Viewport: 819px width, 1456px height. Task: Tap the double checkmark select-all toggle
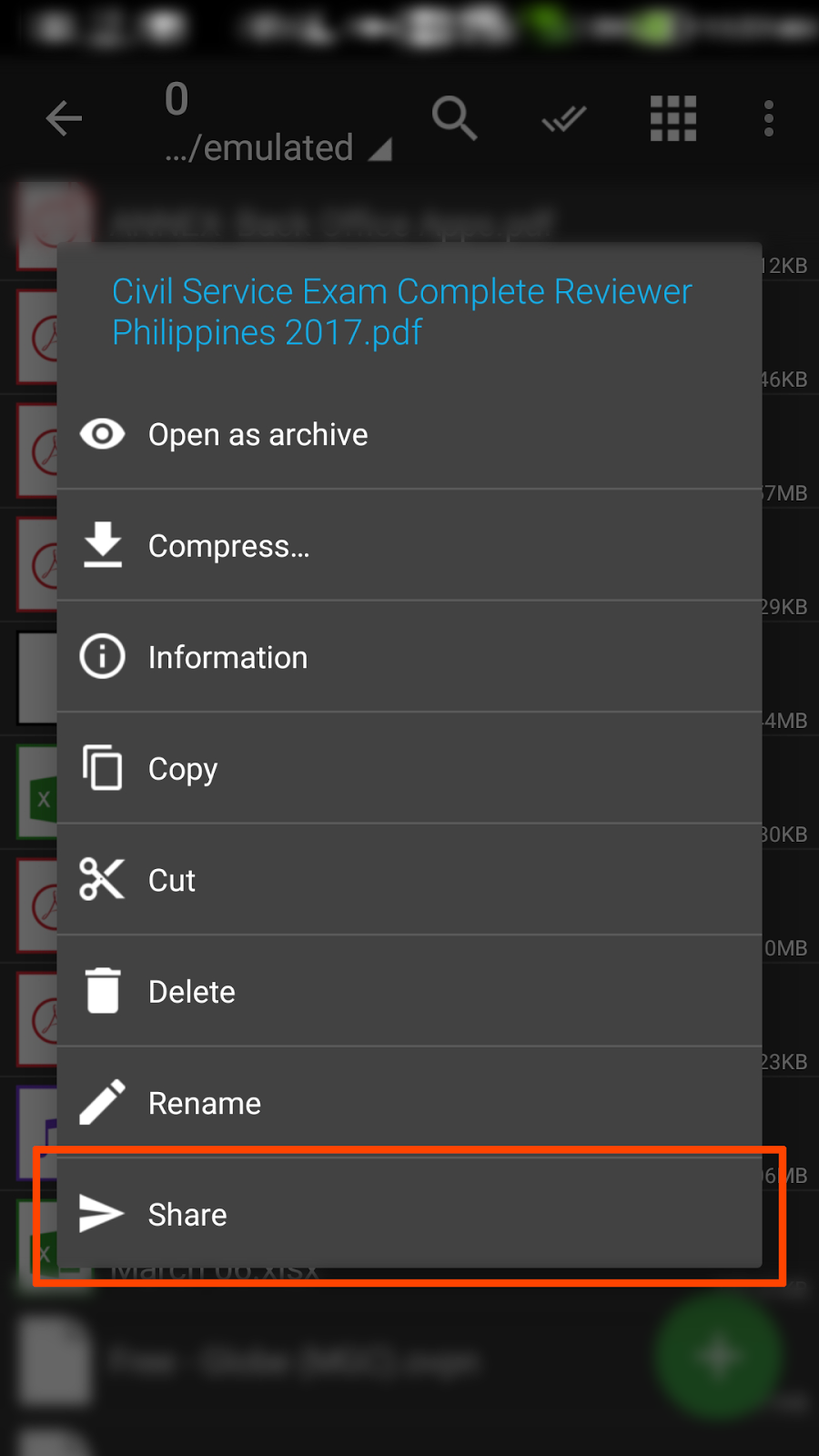coord(563,118)
